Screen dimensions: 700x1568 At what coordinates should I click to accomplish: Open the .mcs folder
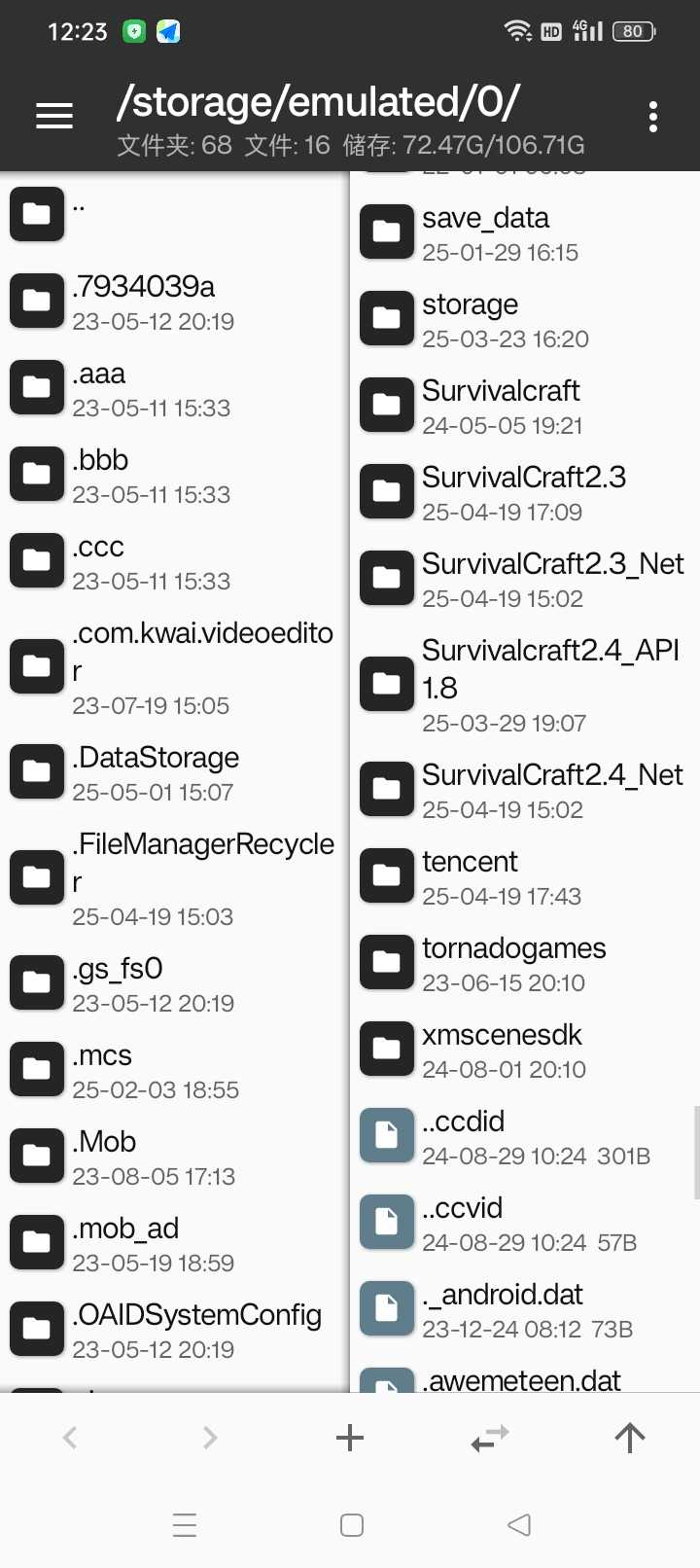pyautogui.click(x=174, y=1070)
